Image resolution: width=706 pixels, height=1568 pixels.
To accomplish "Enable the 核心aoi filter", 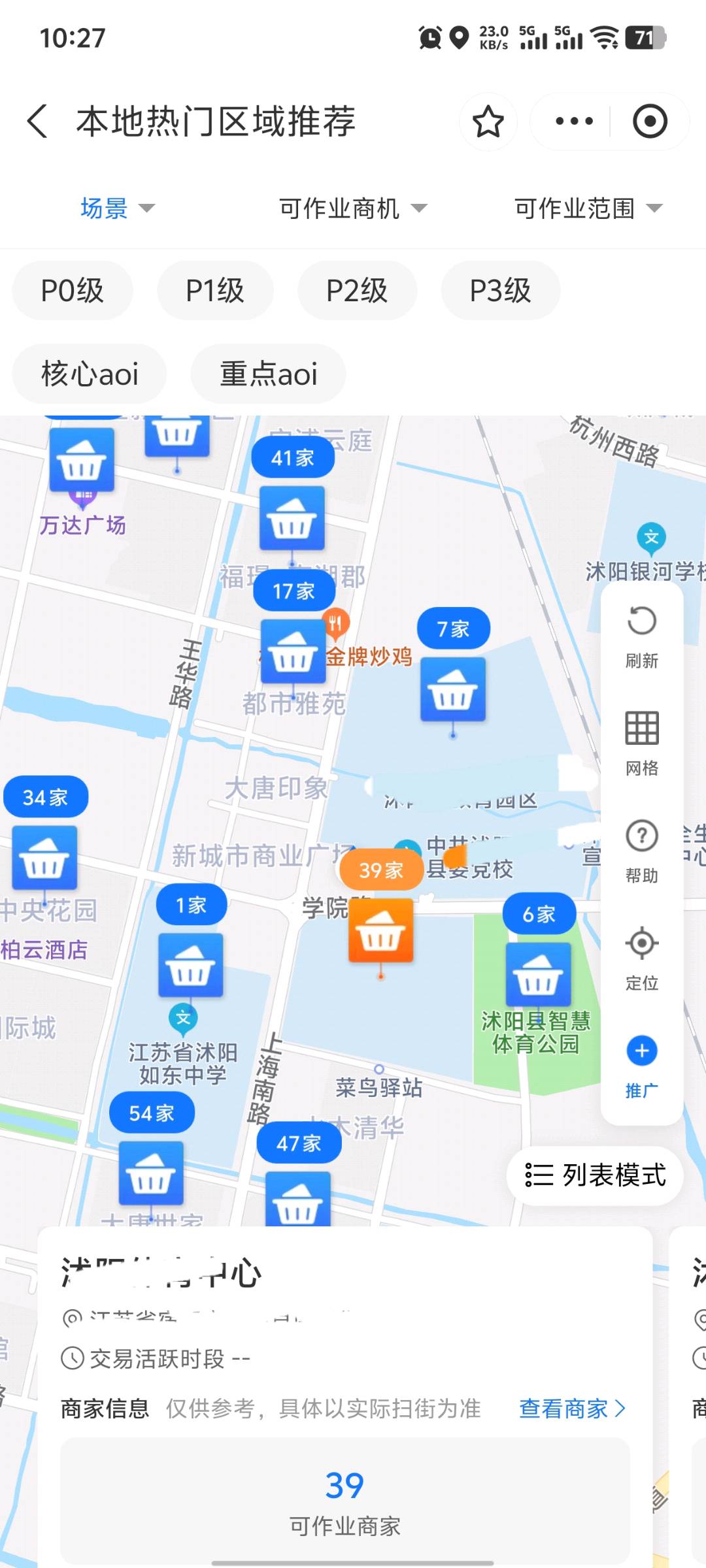I will point(89,373).
